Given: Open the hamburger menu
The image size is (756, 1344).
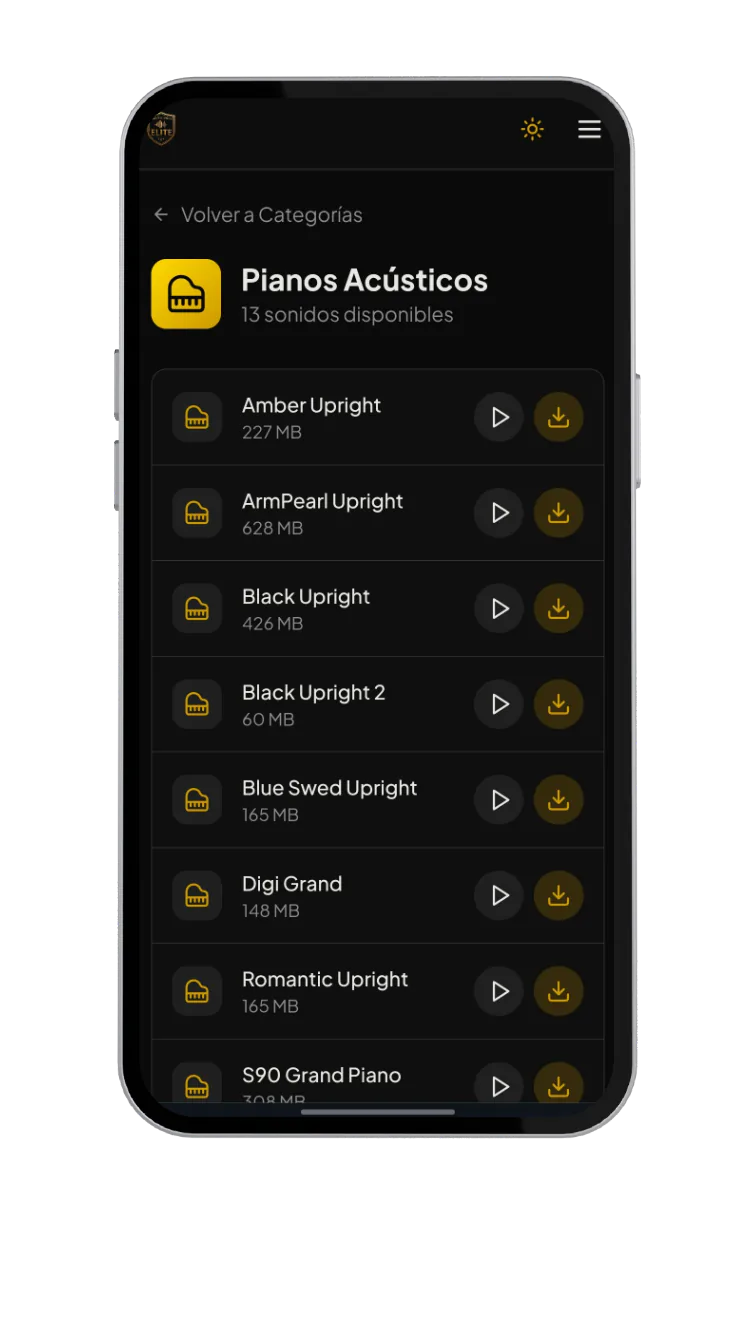Looking at the screenshot, I should coord(590,129).
